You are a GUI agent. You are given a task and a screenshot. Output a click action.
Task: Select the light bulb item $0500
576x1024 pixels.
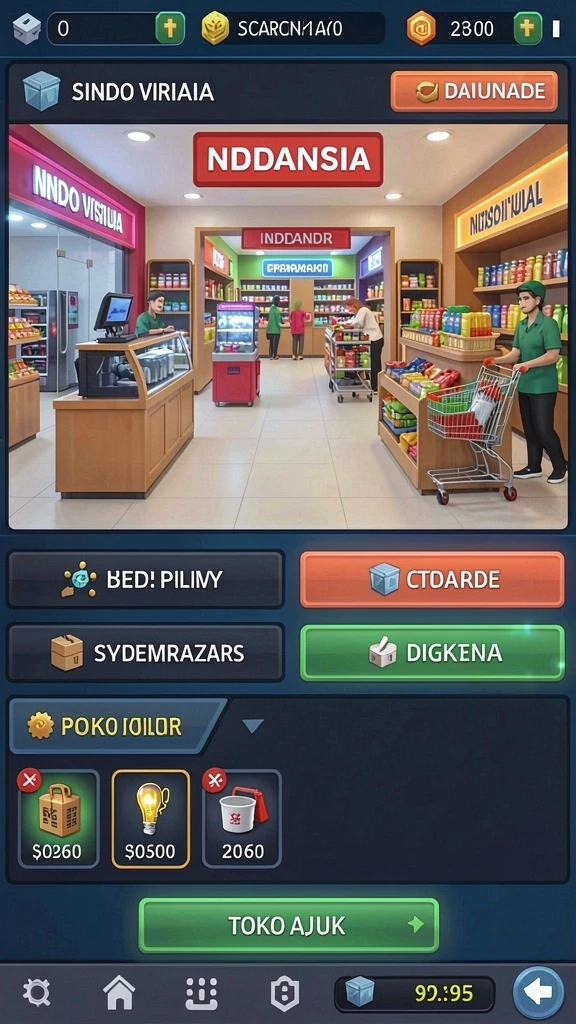click(150, 819)
